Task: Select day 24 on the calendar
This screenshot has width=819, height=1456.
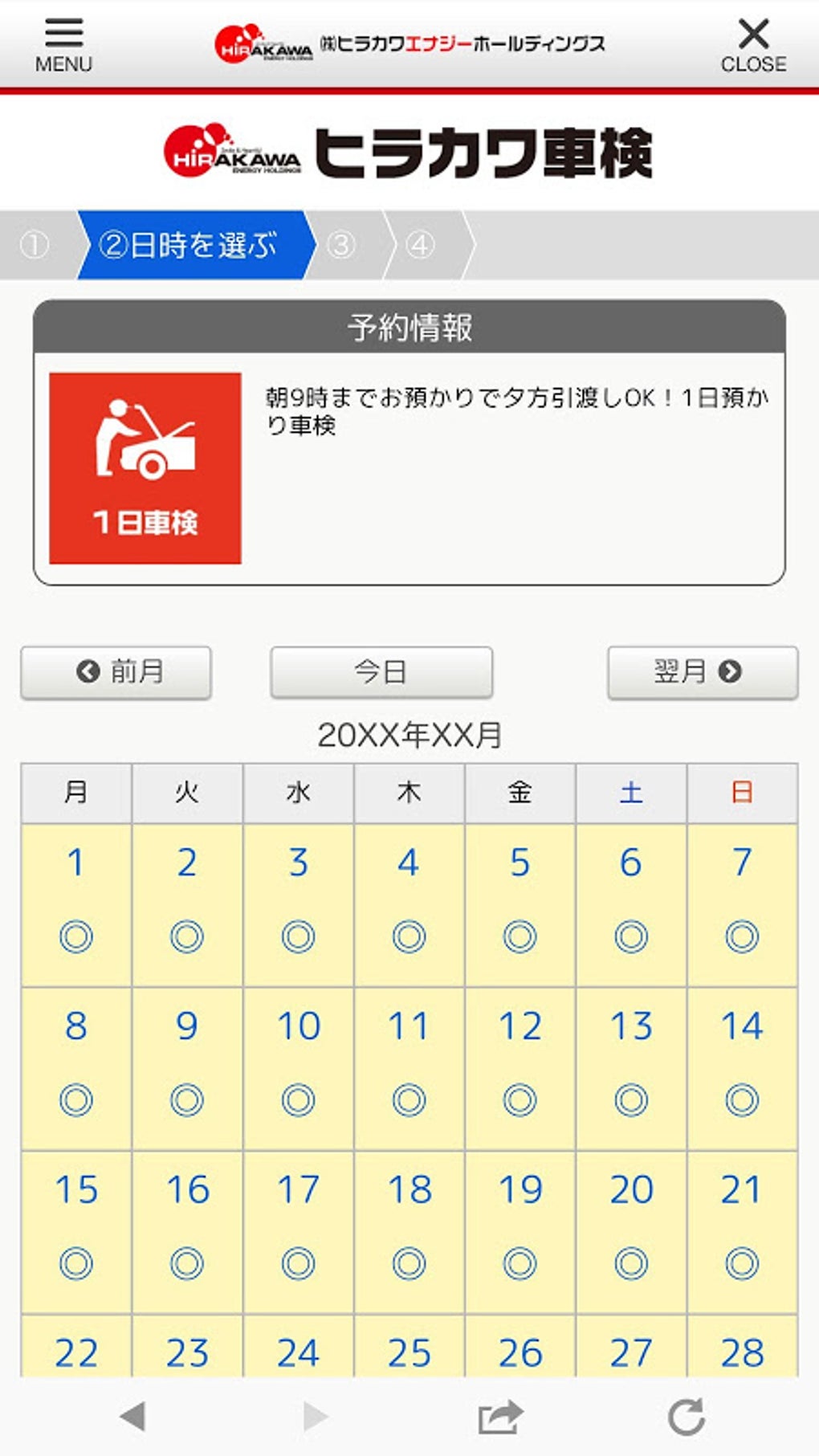Action: pos(299,1353)
